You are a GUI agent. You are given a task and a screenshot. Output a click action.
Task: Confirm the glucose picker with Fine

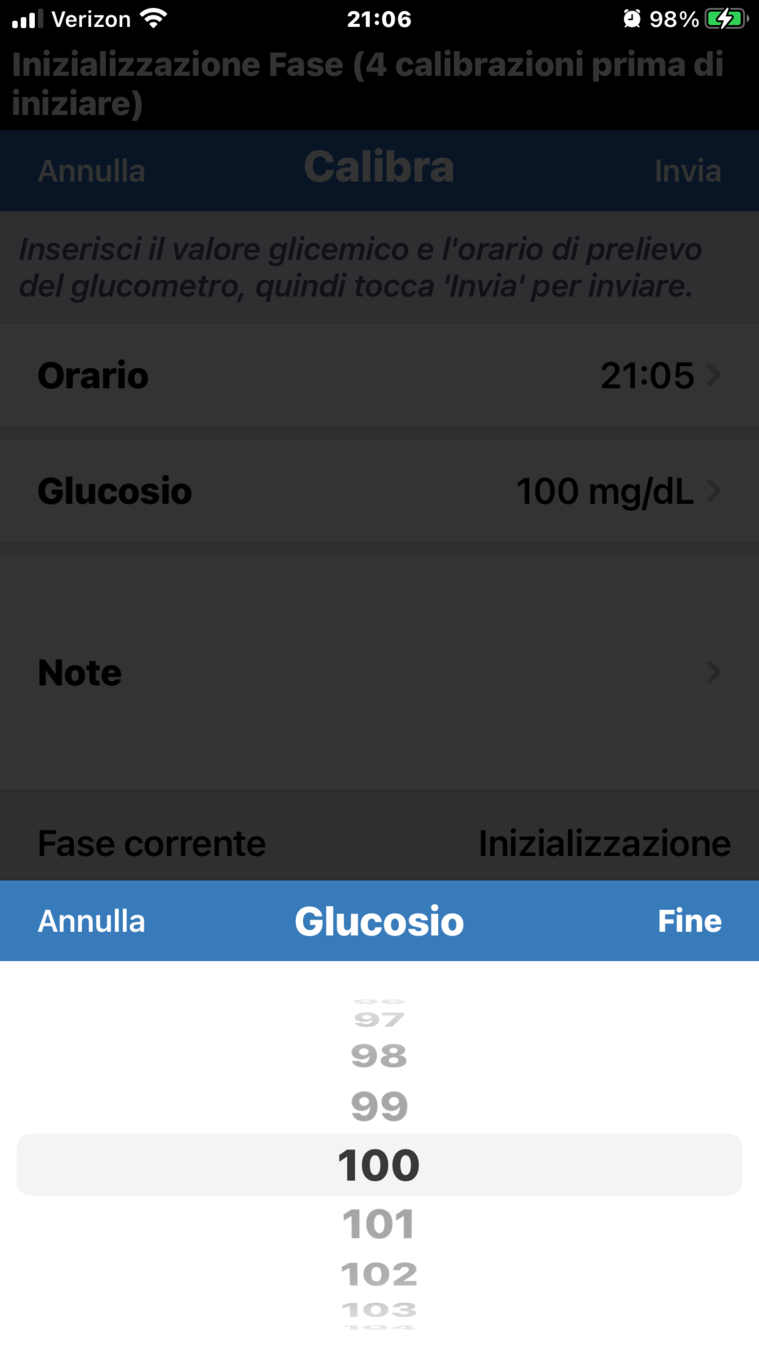[689, 921]
